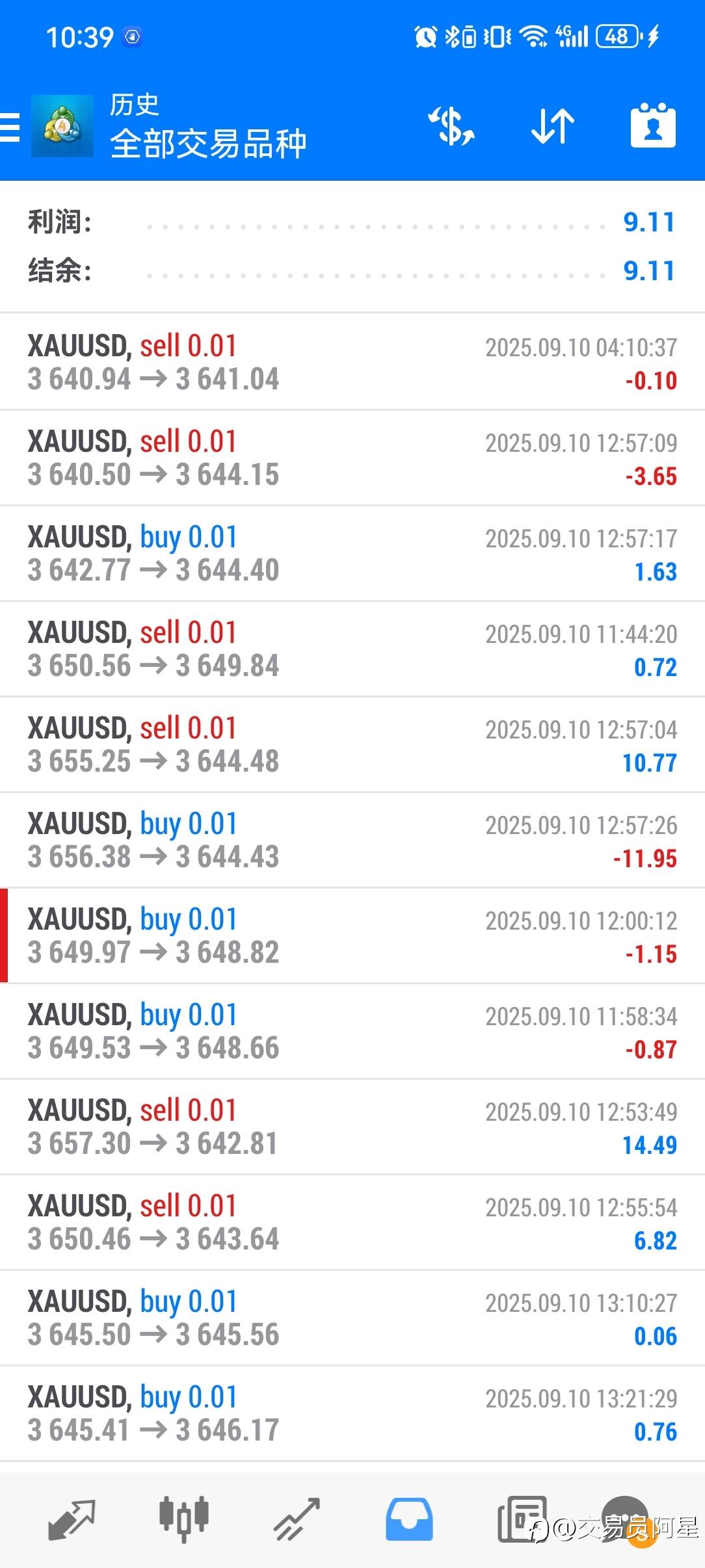
Task: Select the history inbox tab
Action: coord(409,1520)
